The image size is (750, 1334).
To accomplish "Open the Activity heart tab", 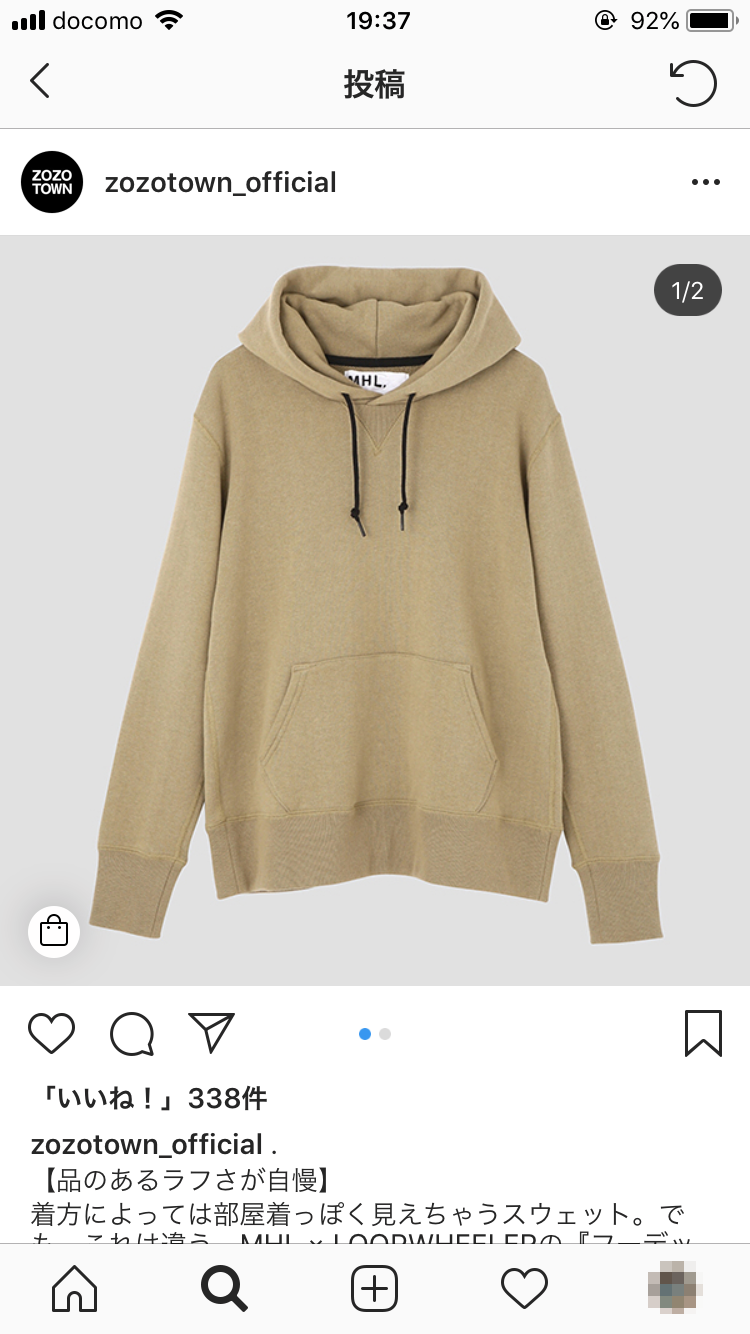I will pyautogui.click(x=524, y=1288).
